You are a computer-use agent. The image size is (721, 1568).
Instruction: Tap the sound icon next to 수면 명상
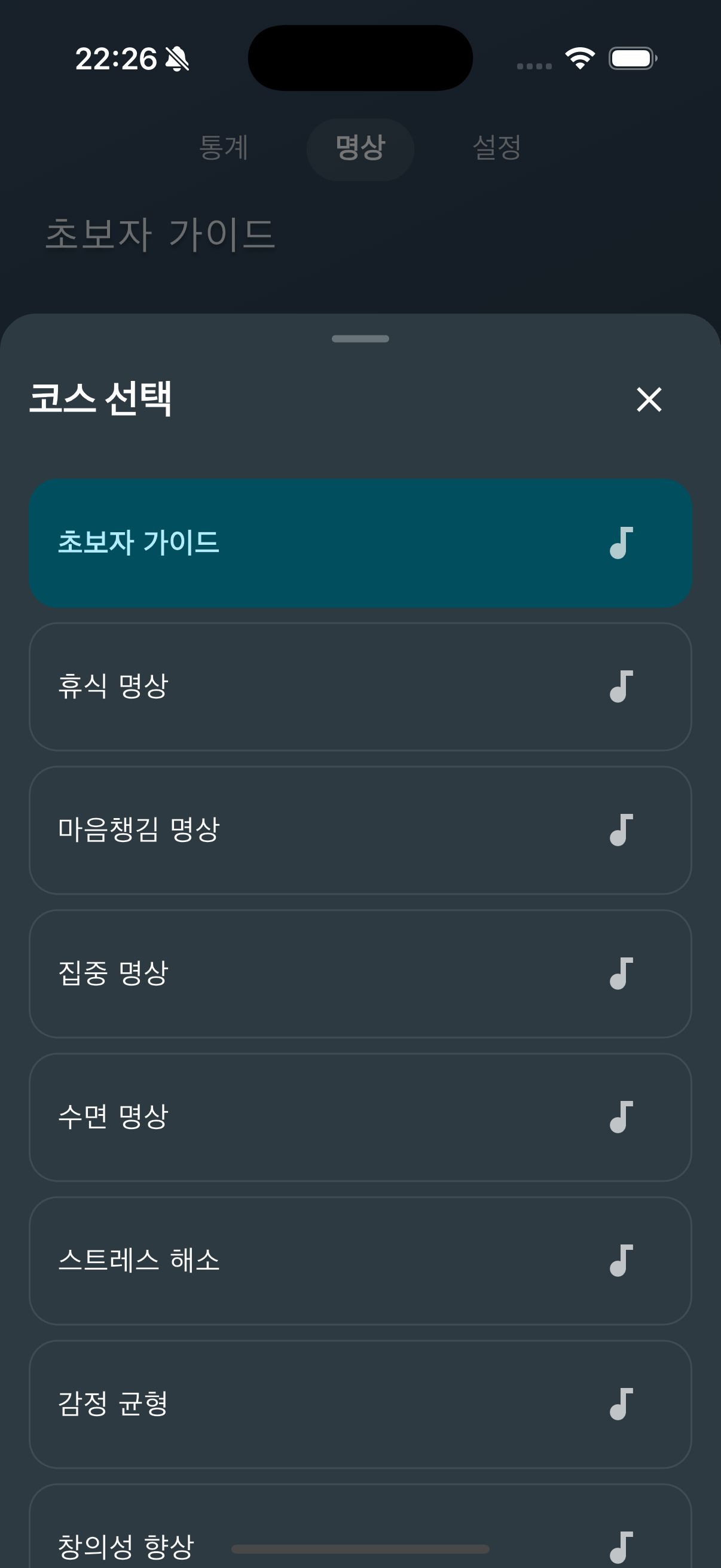(620, 1118)
